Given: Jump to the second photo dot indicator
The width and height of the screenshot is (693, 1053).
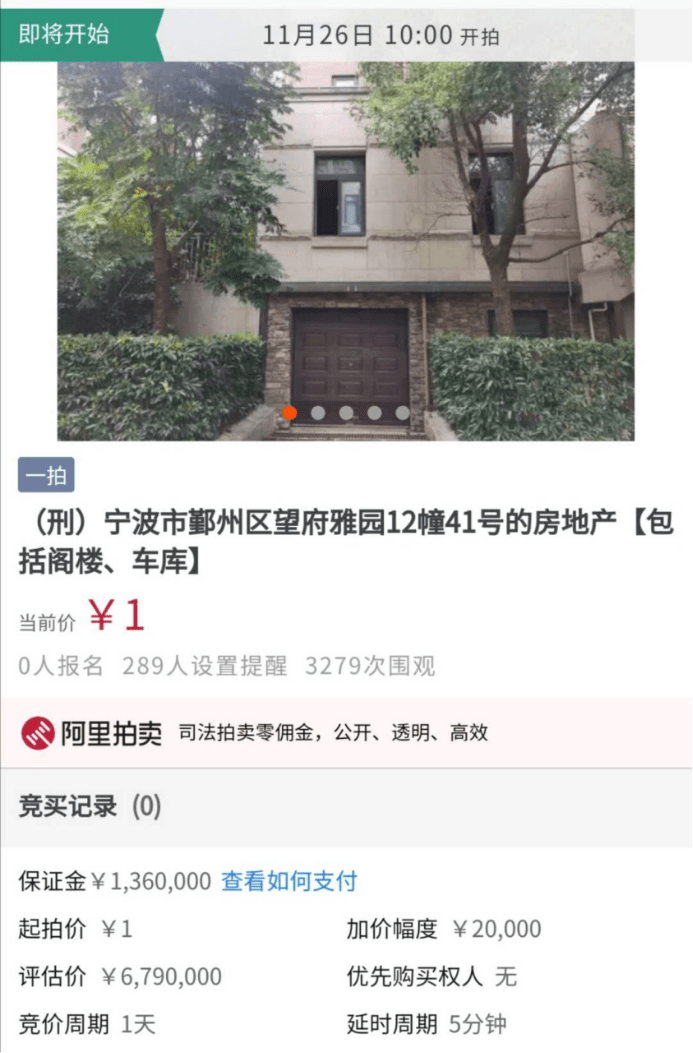Looking at the screenshot, I should [317, 412].
